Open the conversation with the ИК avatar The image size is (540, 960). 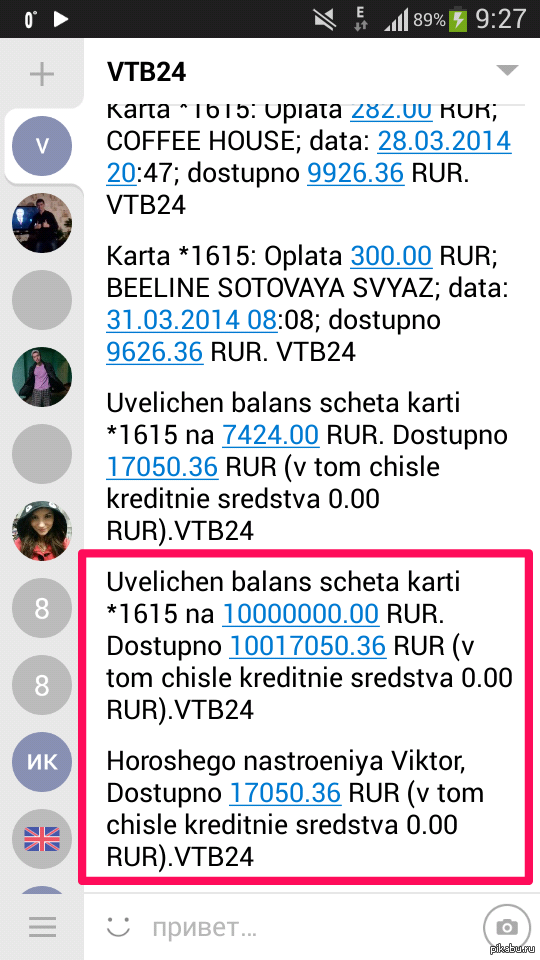click(x=42, y=761)
